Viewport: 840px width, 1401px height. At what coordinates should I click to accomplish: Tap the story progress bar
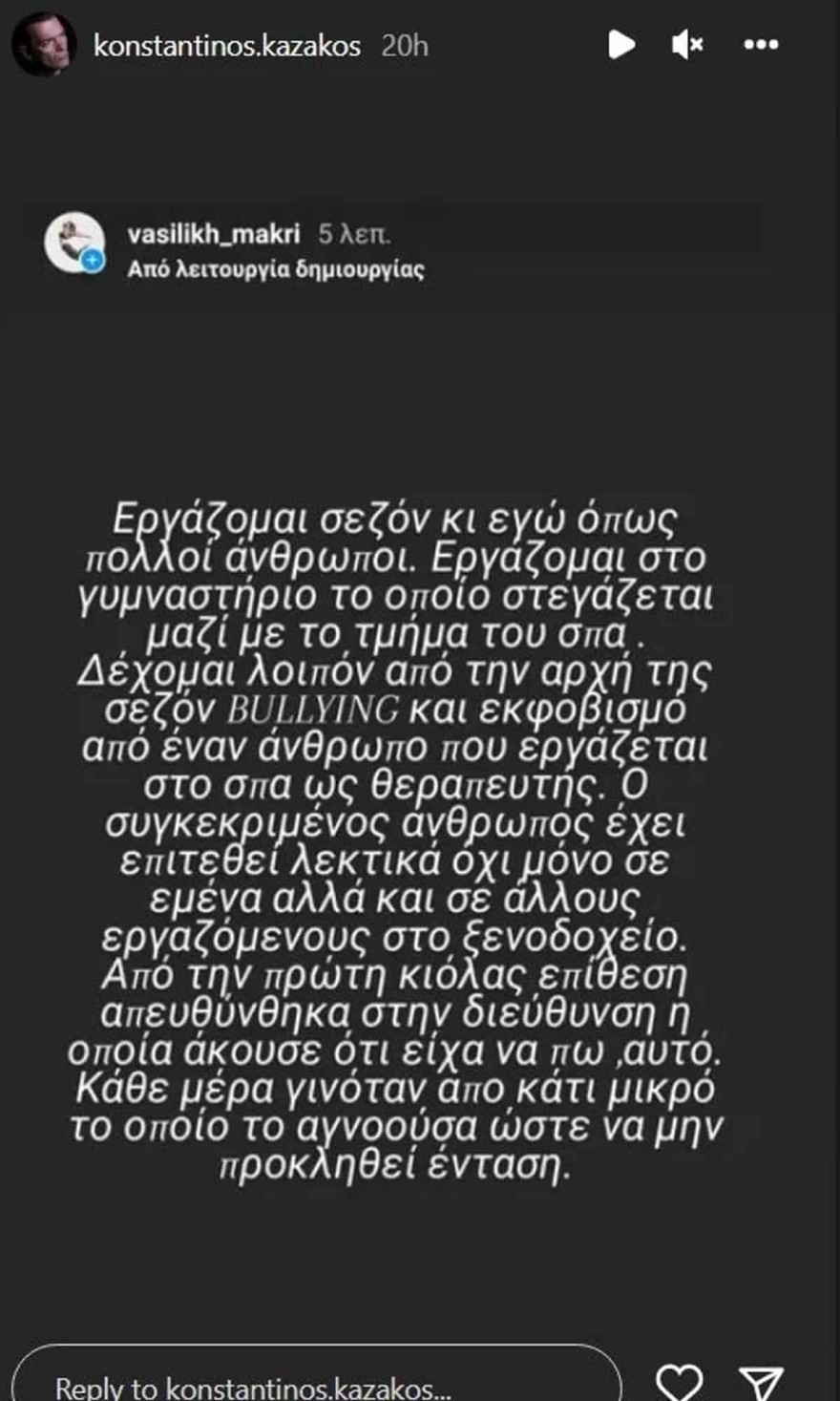click(x=420, y=5)
